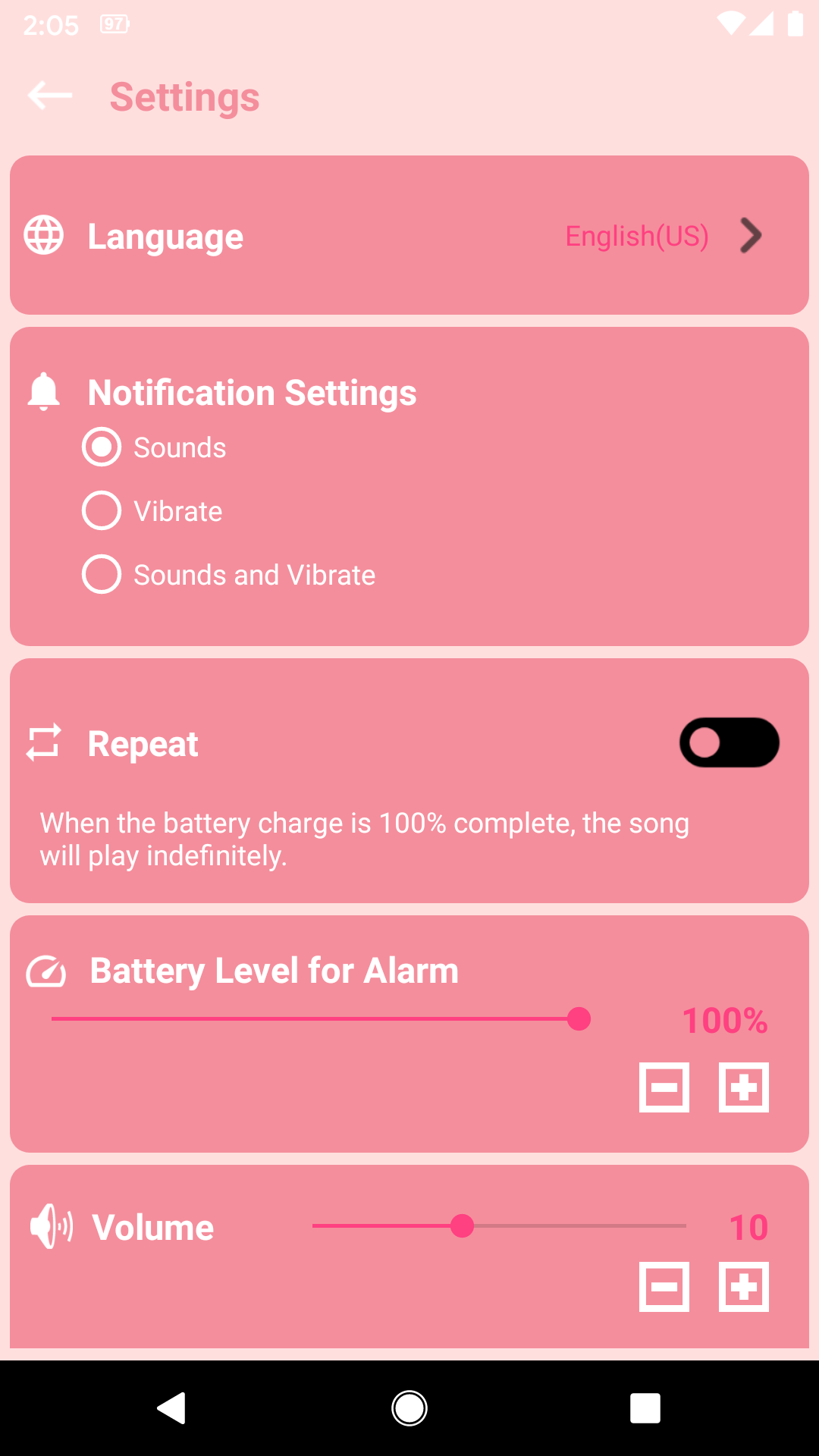Click the repeat icon beside Repeat label
Image resolution: width=819 pixels, height=1456 pixels.
coord(44,743)
